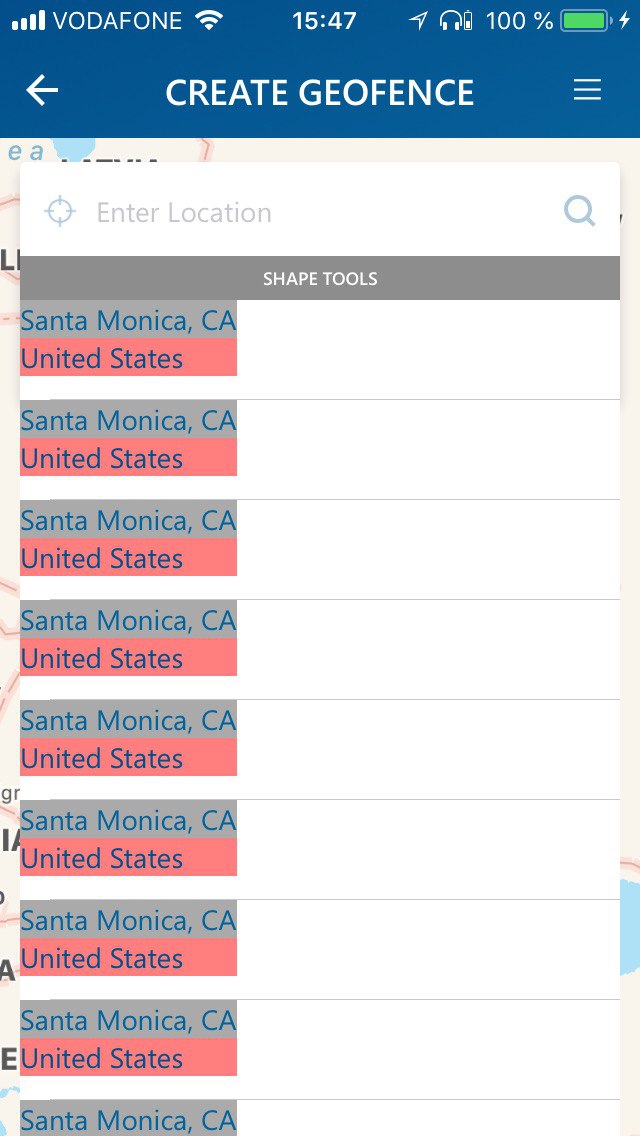This screenshot has height=1136, width=640.
Task: Use current location crosshair icon
Action: pos(59,212)
